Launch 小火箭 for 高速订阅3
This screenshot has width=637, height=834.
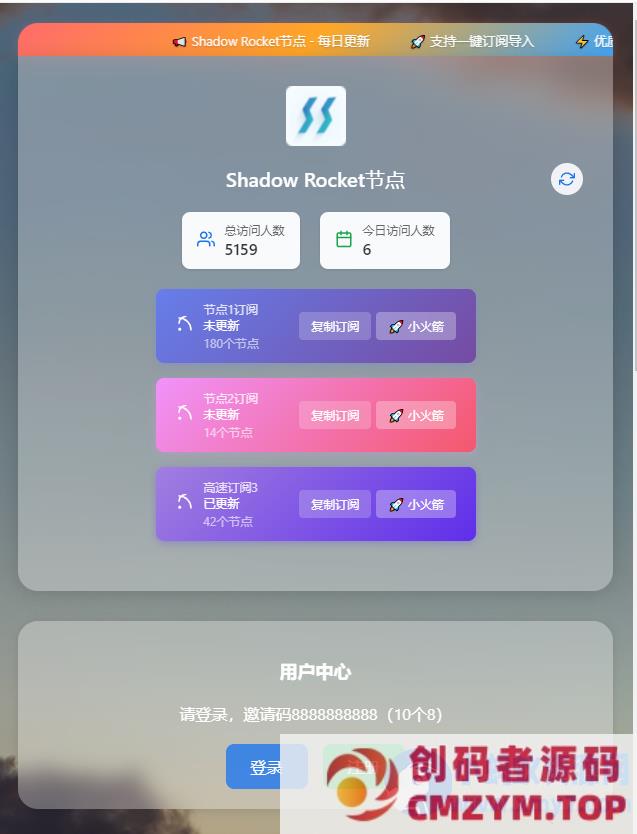point(416,504)
